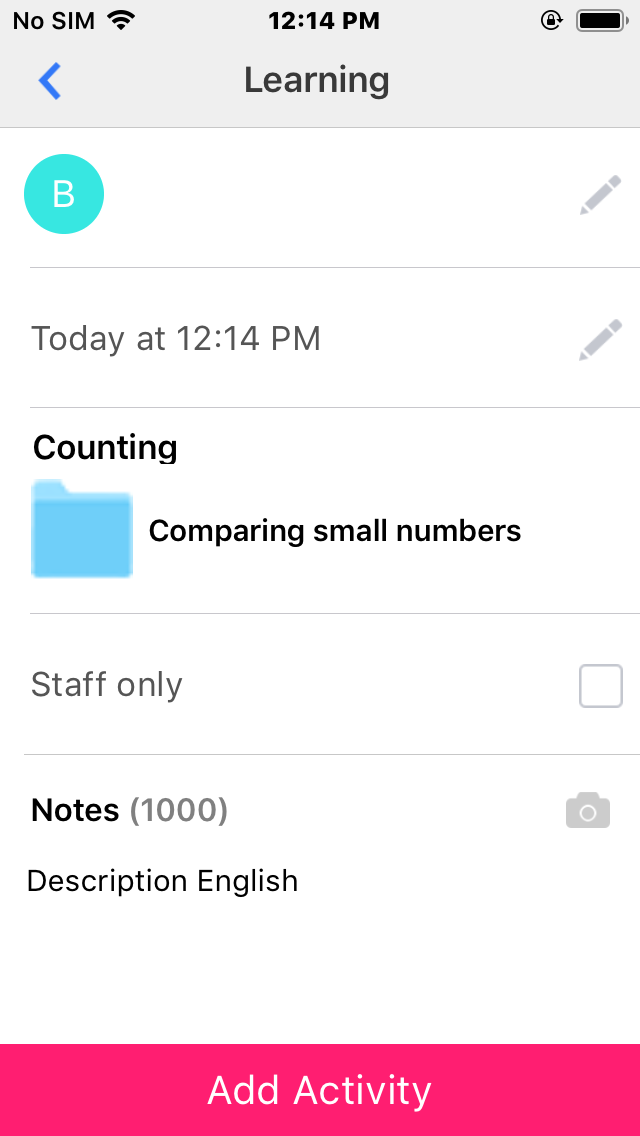
Task: Edit the date Today at 12:14 PM
Action: tap(600, 339)
